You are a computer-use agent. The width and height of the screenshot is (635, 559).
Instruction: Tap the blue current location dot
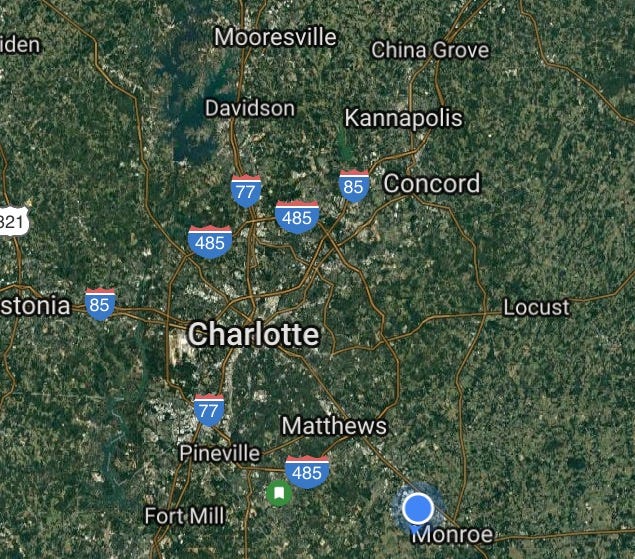pos(418,508)
